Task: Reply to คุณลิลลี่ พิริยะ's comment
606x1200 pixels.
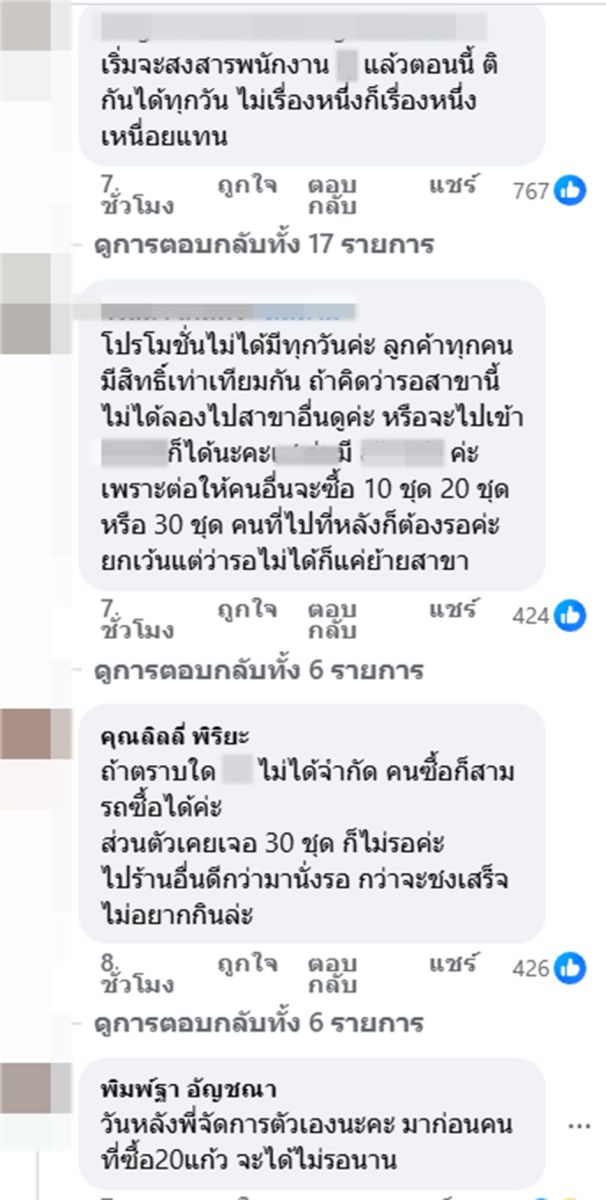Action: pyautogui.click(x=332, y=973)
